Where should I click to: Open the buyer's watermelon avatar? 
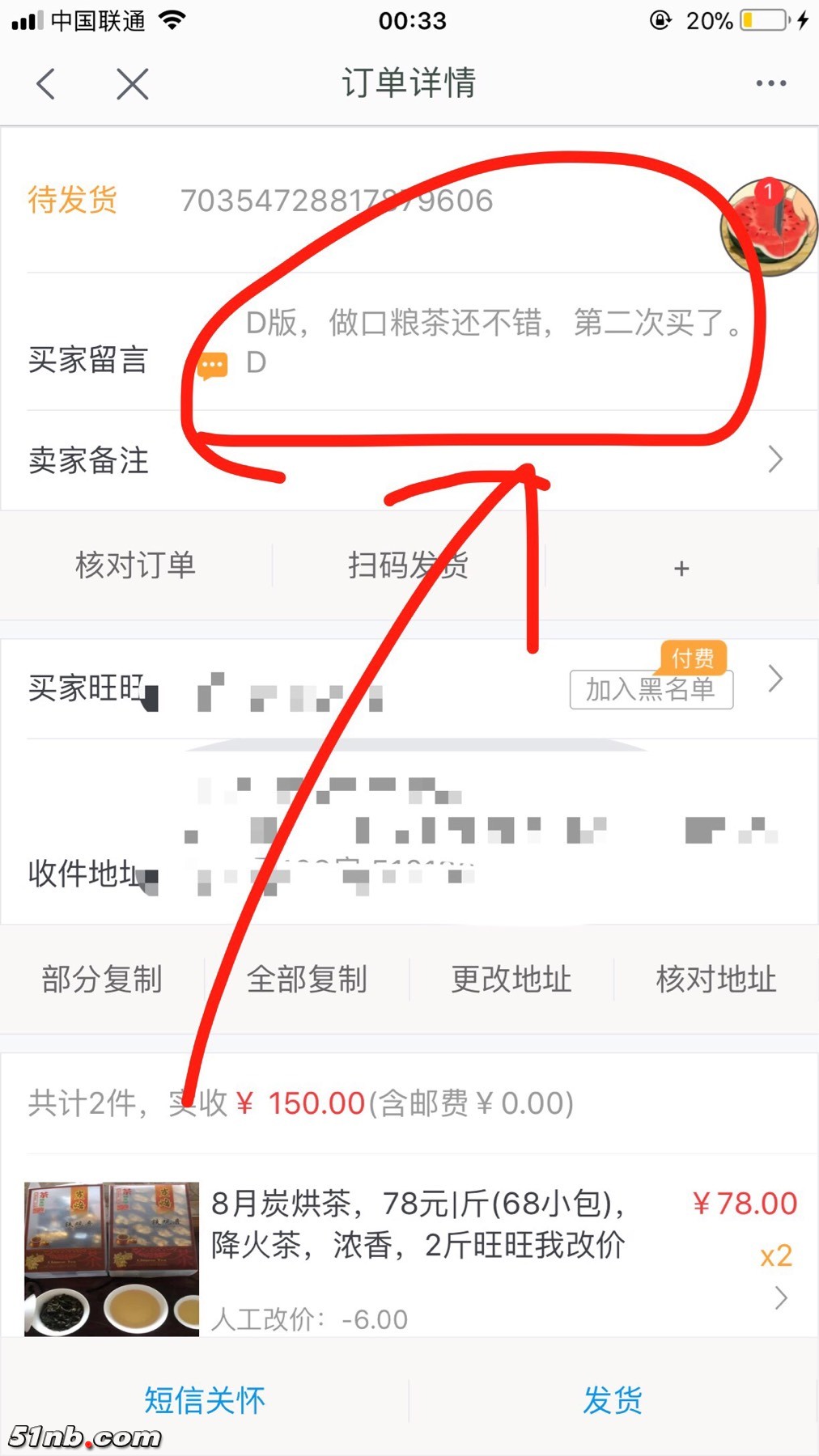pos(767,229)
